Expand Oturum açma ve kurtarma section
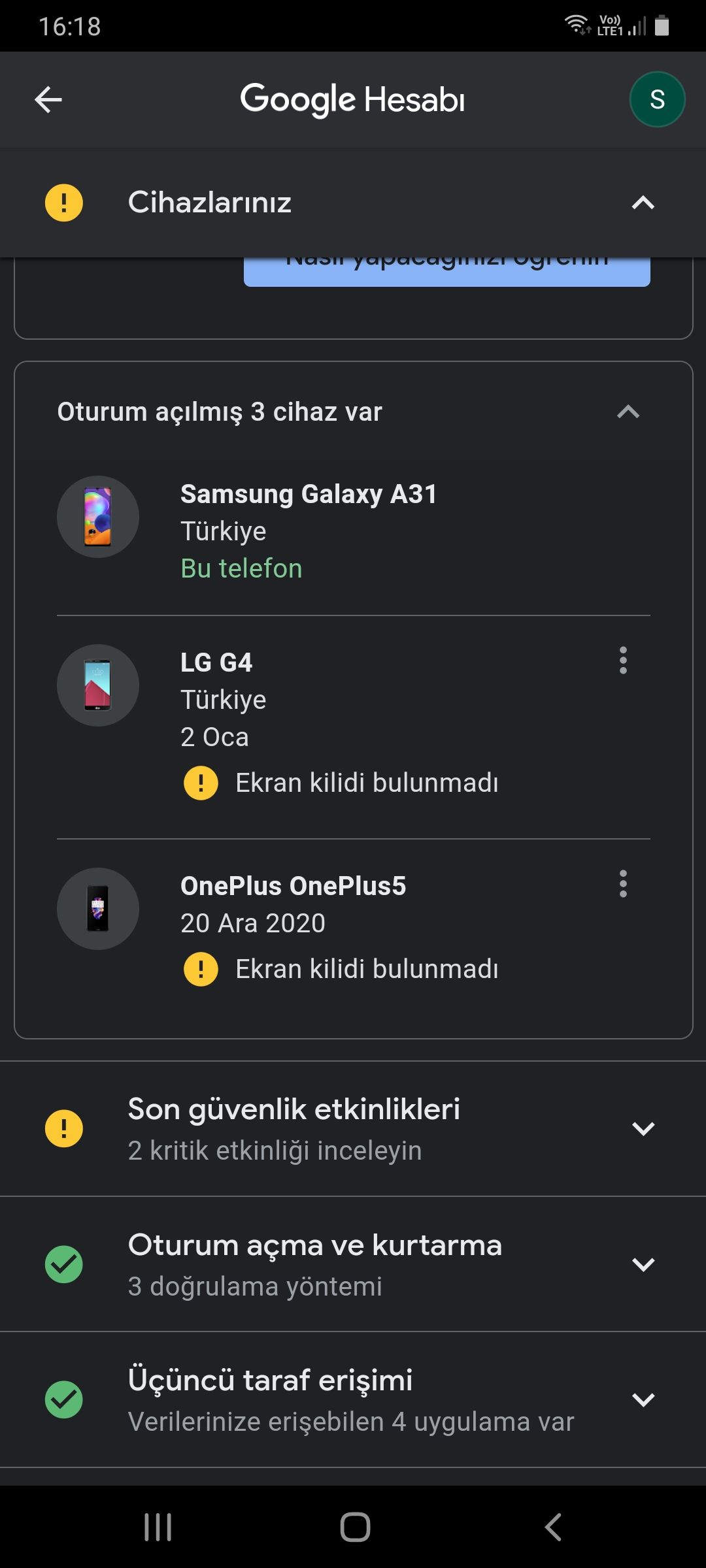The image size is (706, 1568). click(x=353, y=1264)
